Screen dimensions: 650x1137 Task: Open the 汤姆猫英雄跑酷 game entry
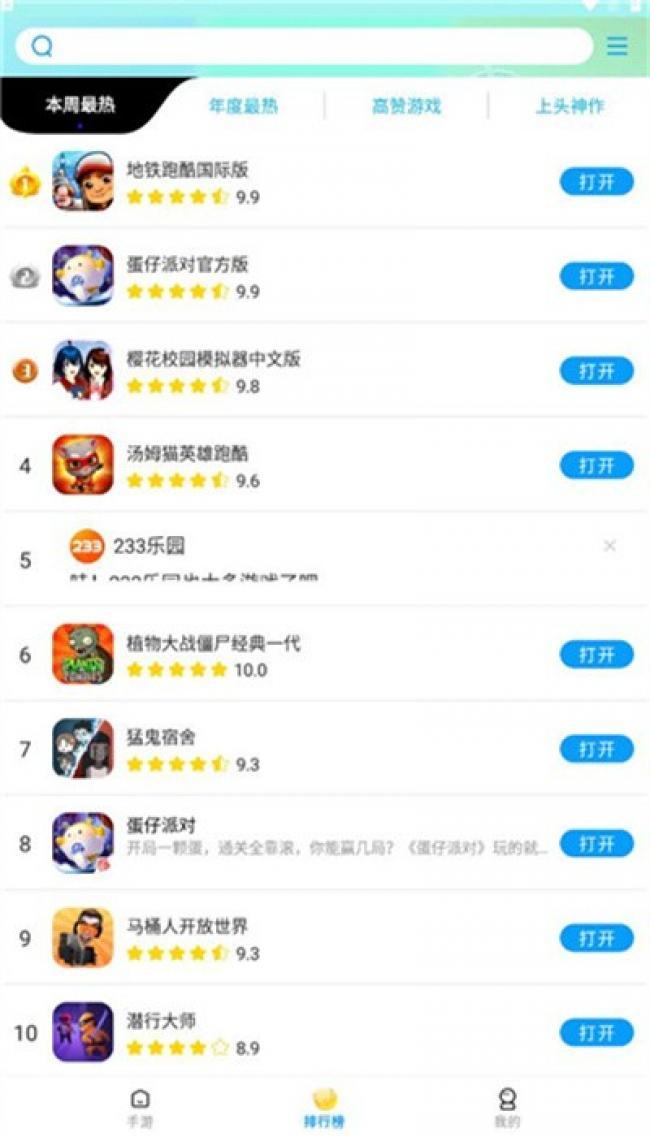click(x=188, y=454)
